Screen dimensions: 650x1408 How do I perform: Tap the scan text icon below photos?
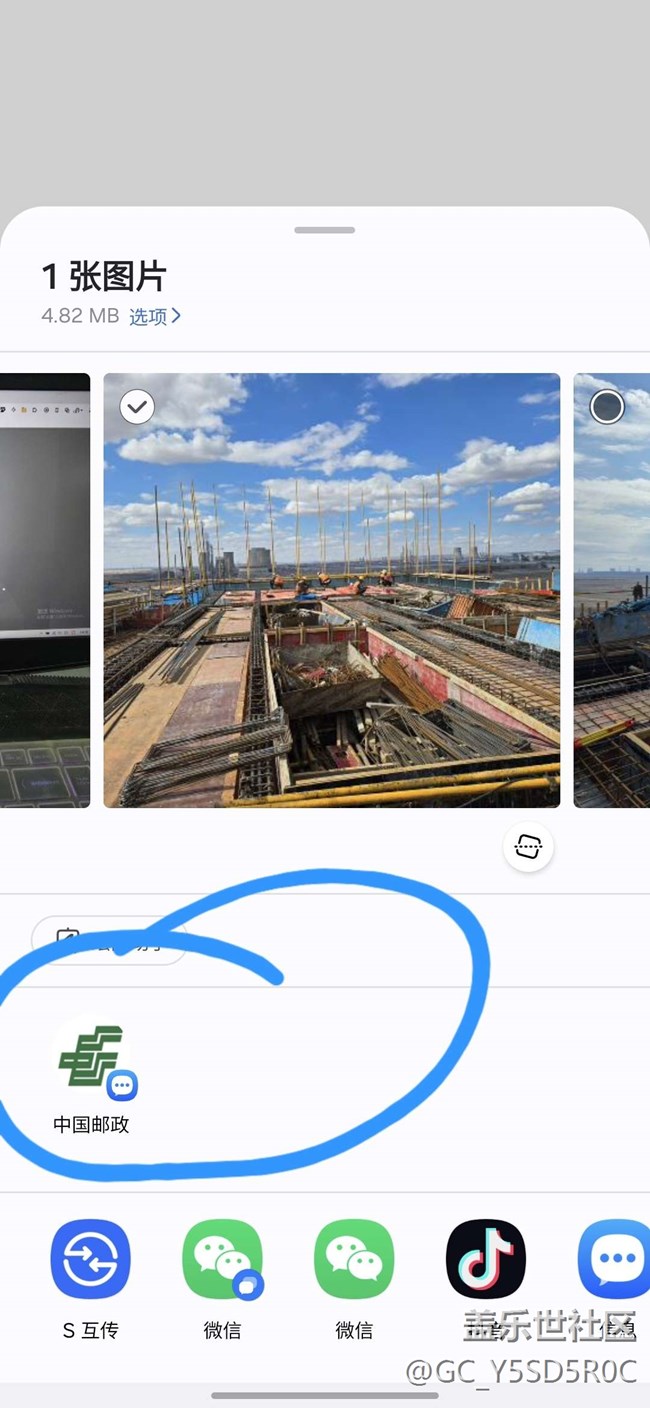point(528,848)
